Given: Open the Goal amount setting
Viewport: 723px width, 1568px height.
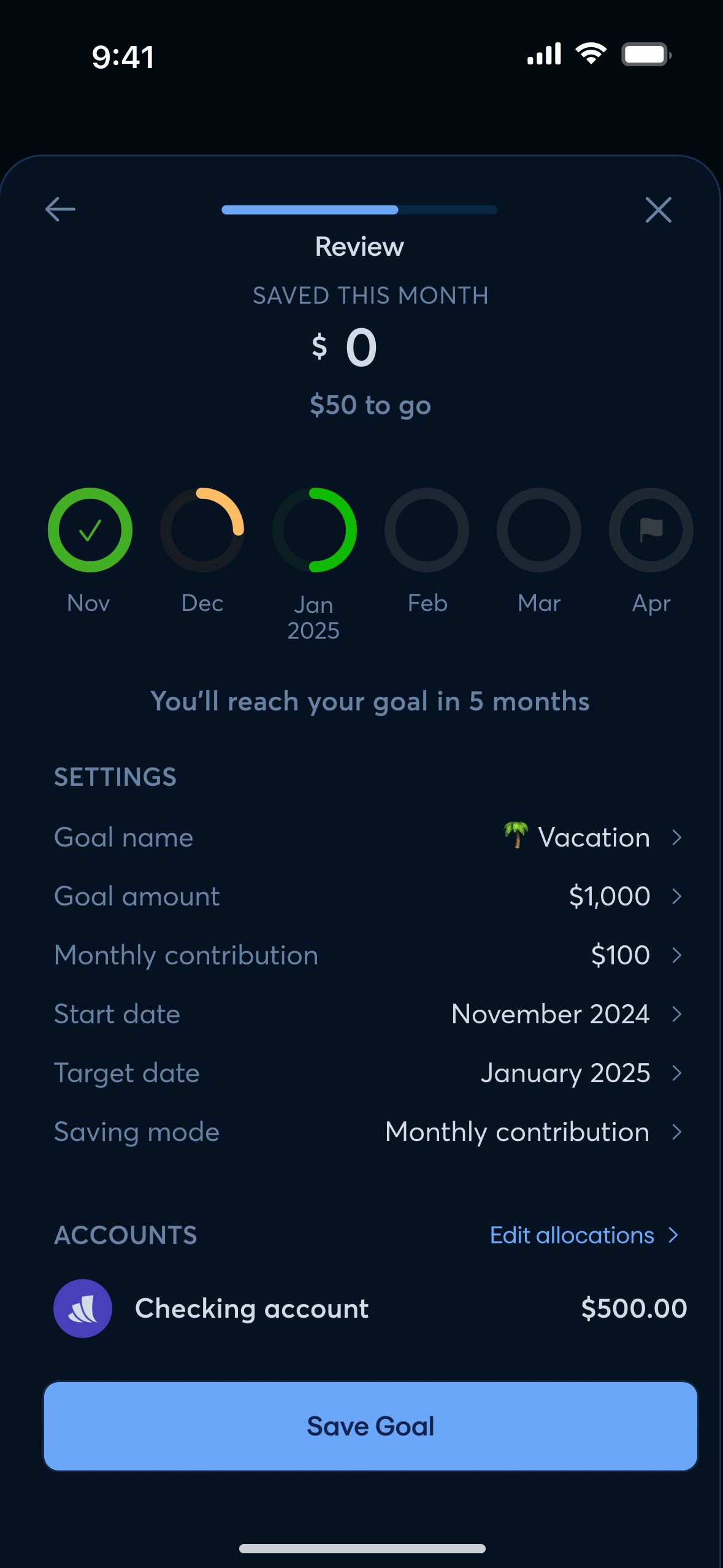Looking at the screenshot, I should pos(676,896).
